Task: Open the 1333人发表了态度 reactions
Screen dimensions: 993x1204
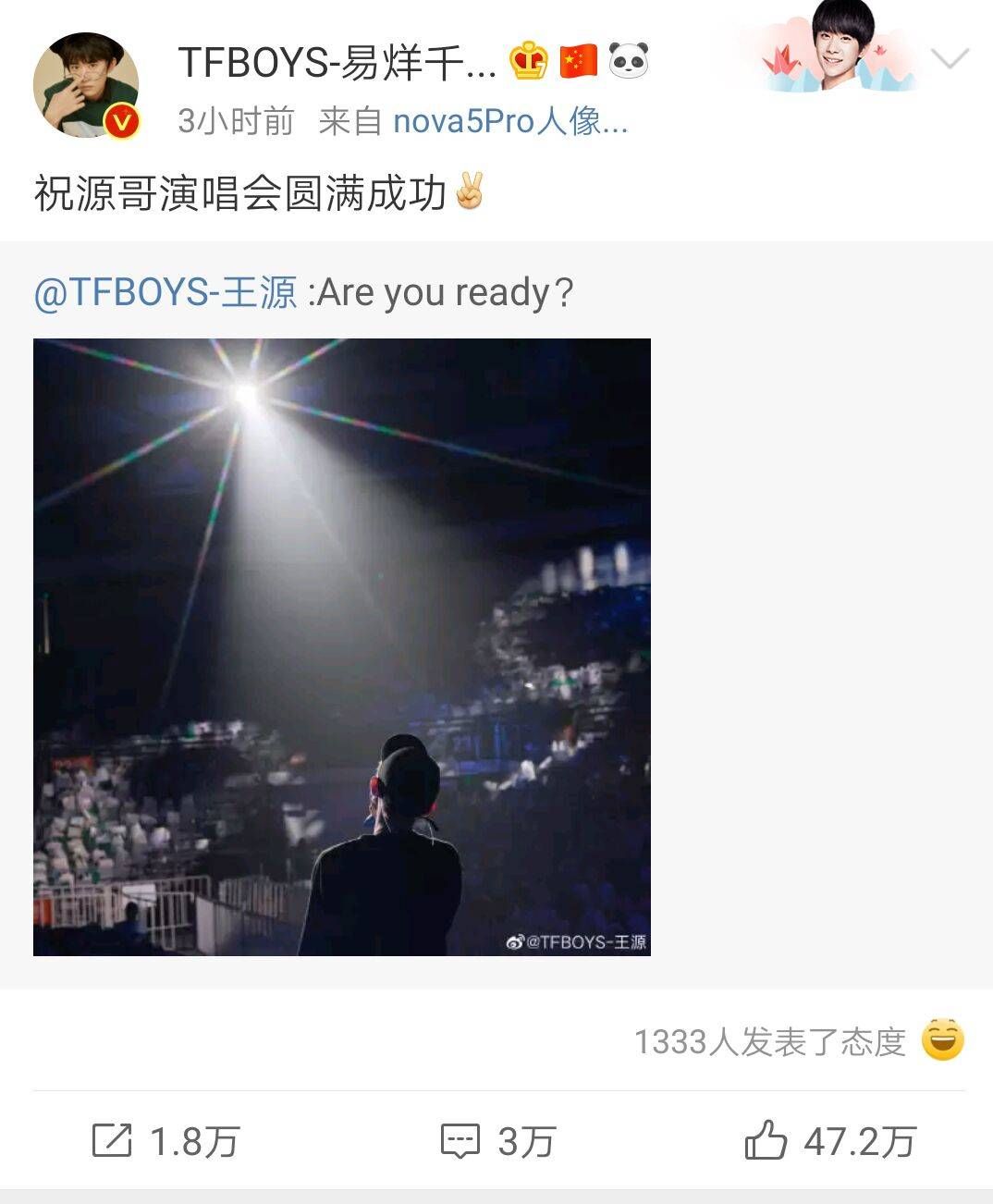Action: [x=799, y=1042]
